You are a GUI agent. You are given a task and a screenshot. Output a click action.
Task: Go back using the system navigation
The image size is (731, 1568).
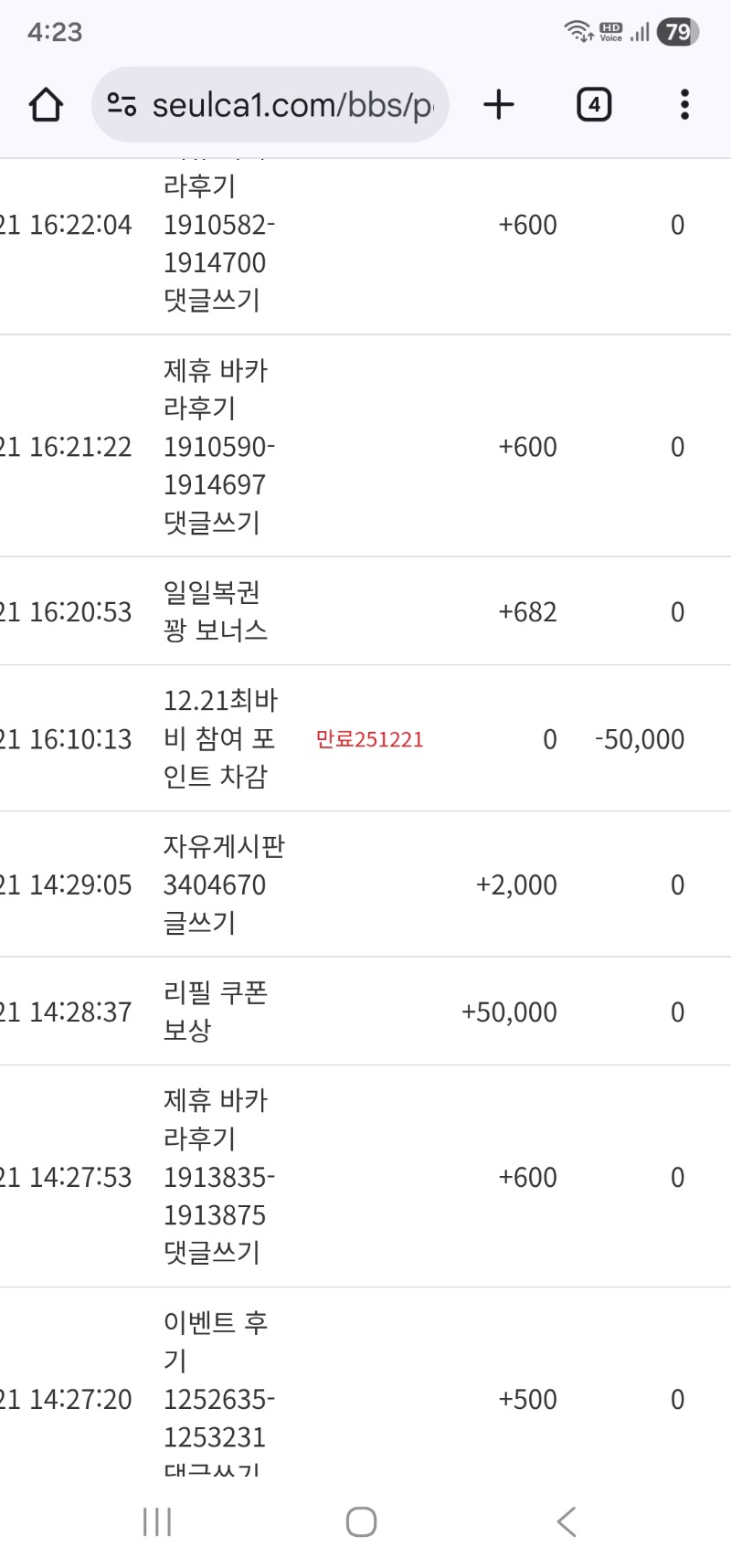[567, 1521]
